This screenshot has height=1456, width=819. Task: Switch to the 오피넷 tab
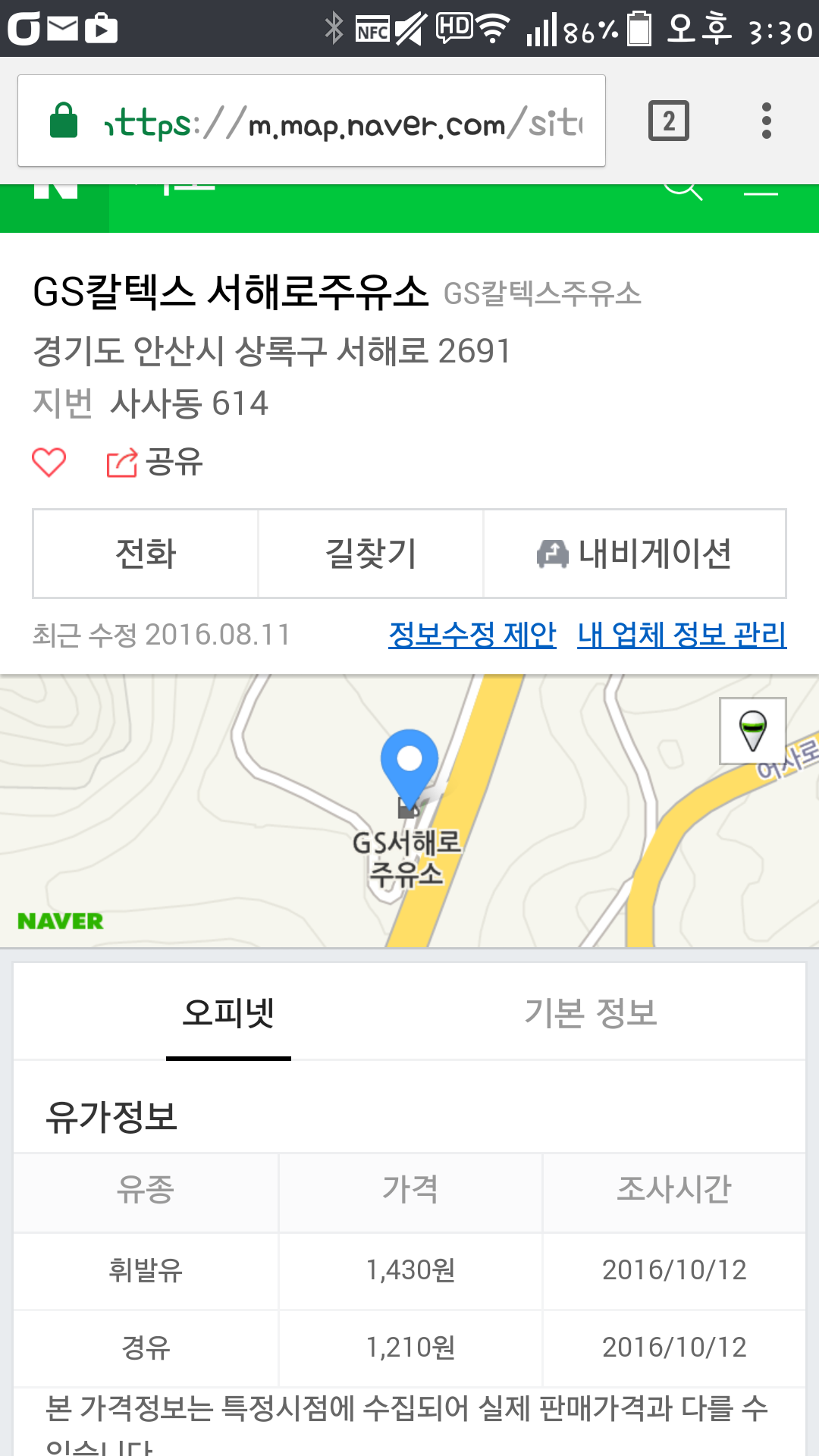(x=228, y=1013)
